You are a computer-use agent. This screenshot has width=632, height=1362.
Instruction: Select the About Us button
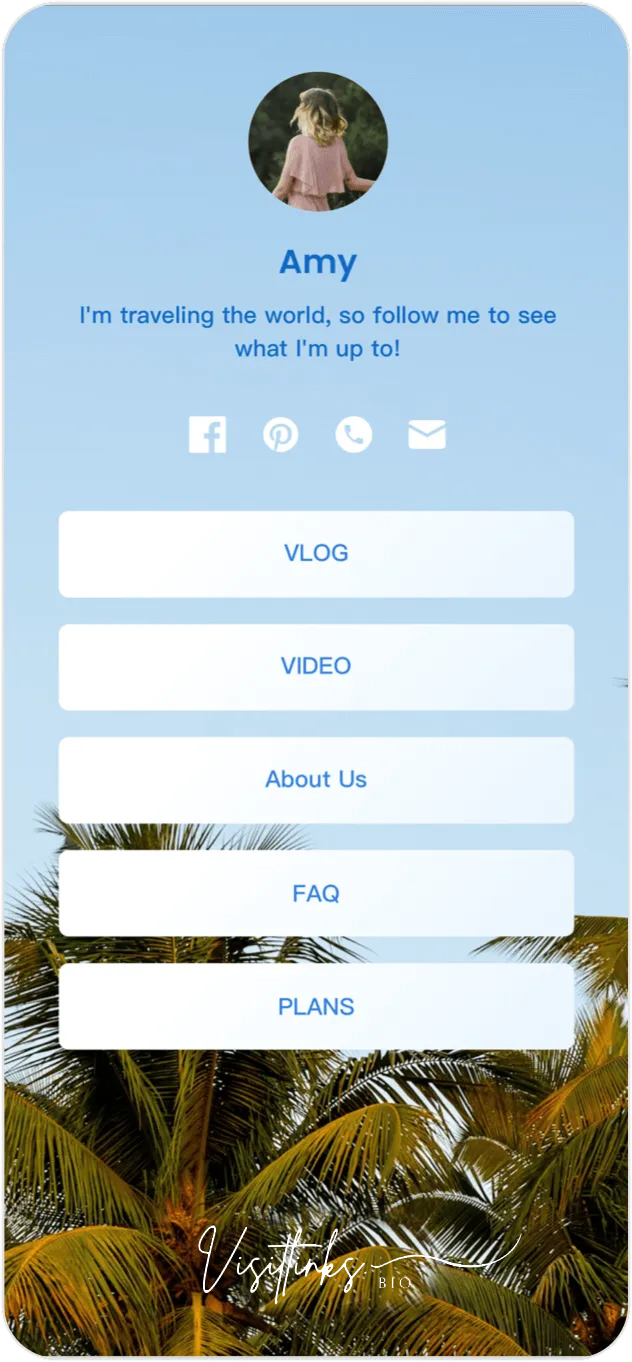click(316, 780)
